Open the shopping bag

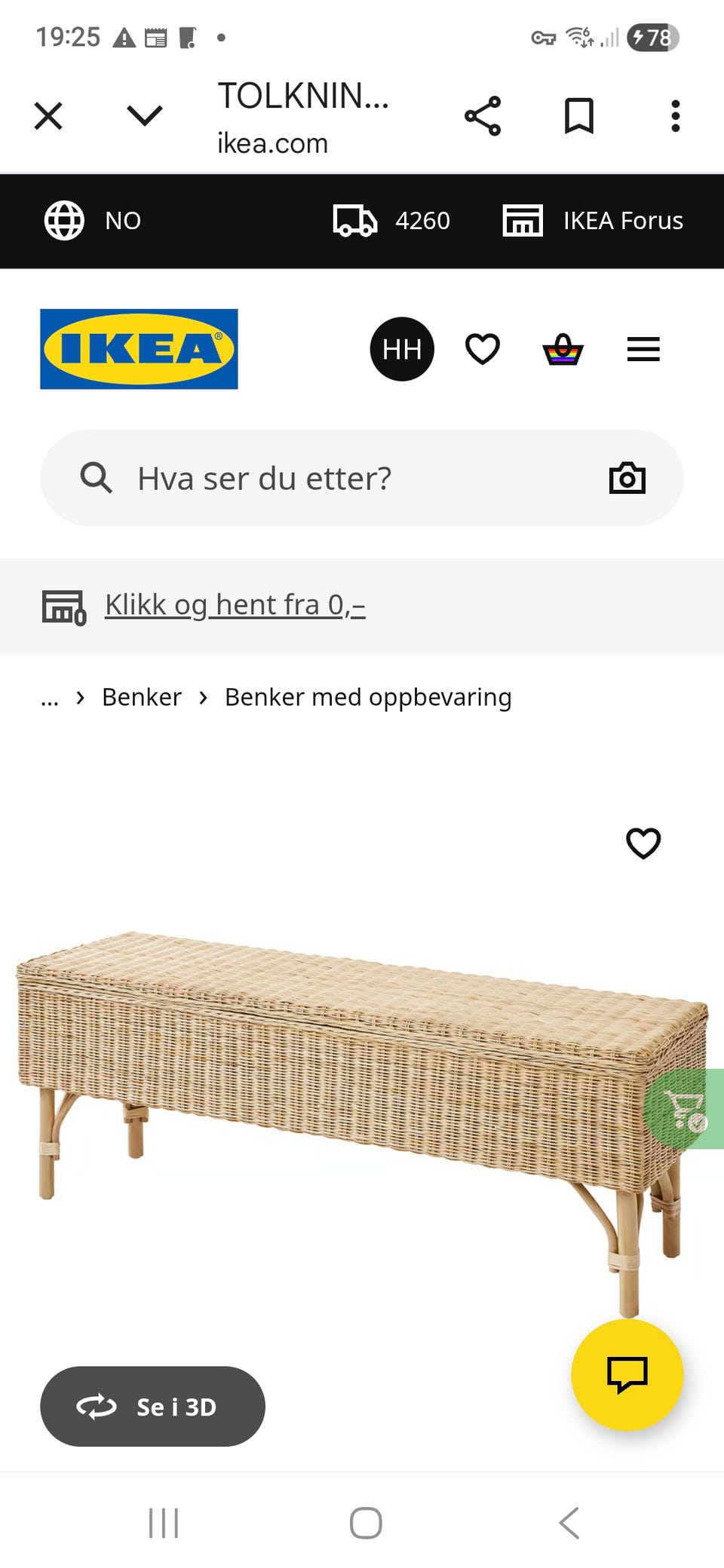pos(562,349)
